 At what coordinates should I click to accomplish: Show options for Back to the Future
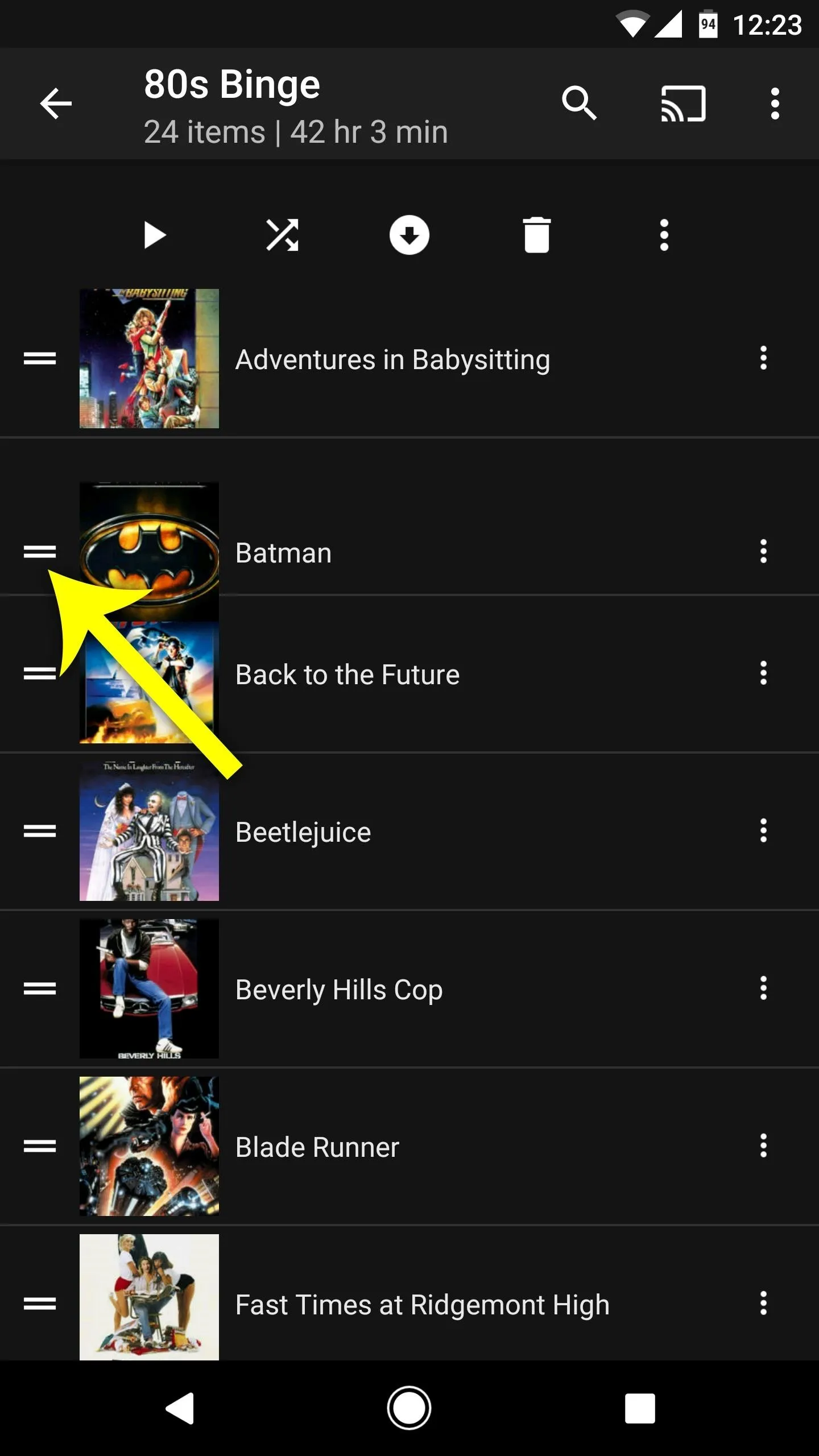[763, 673]
